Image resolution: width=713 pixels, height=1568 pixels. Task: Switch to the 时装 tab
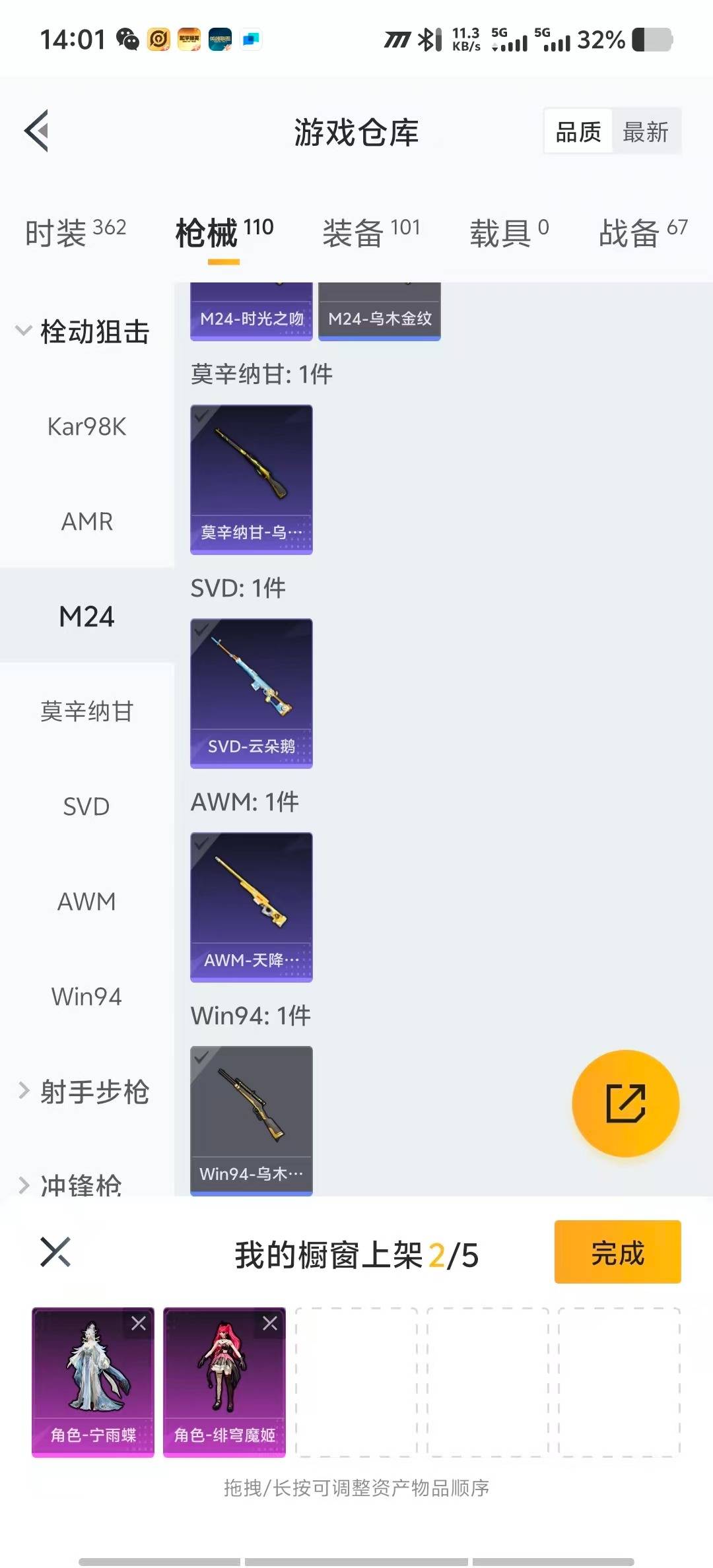click(75, 232)
